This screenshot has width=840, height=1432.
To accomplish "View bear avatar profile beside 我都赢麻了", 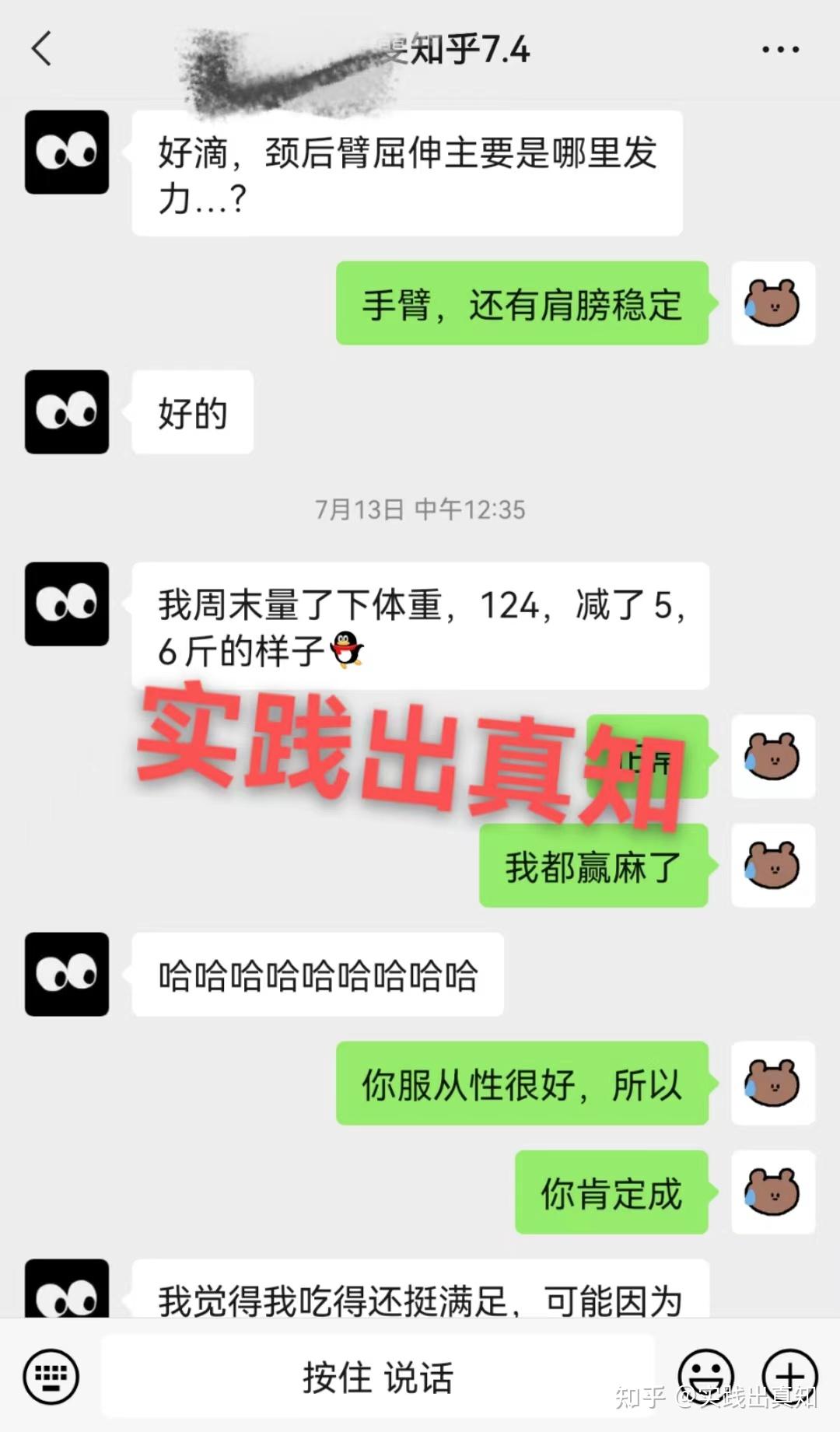I will pos(772,865).
